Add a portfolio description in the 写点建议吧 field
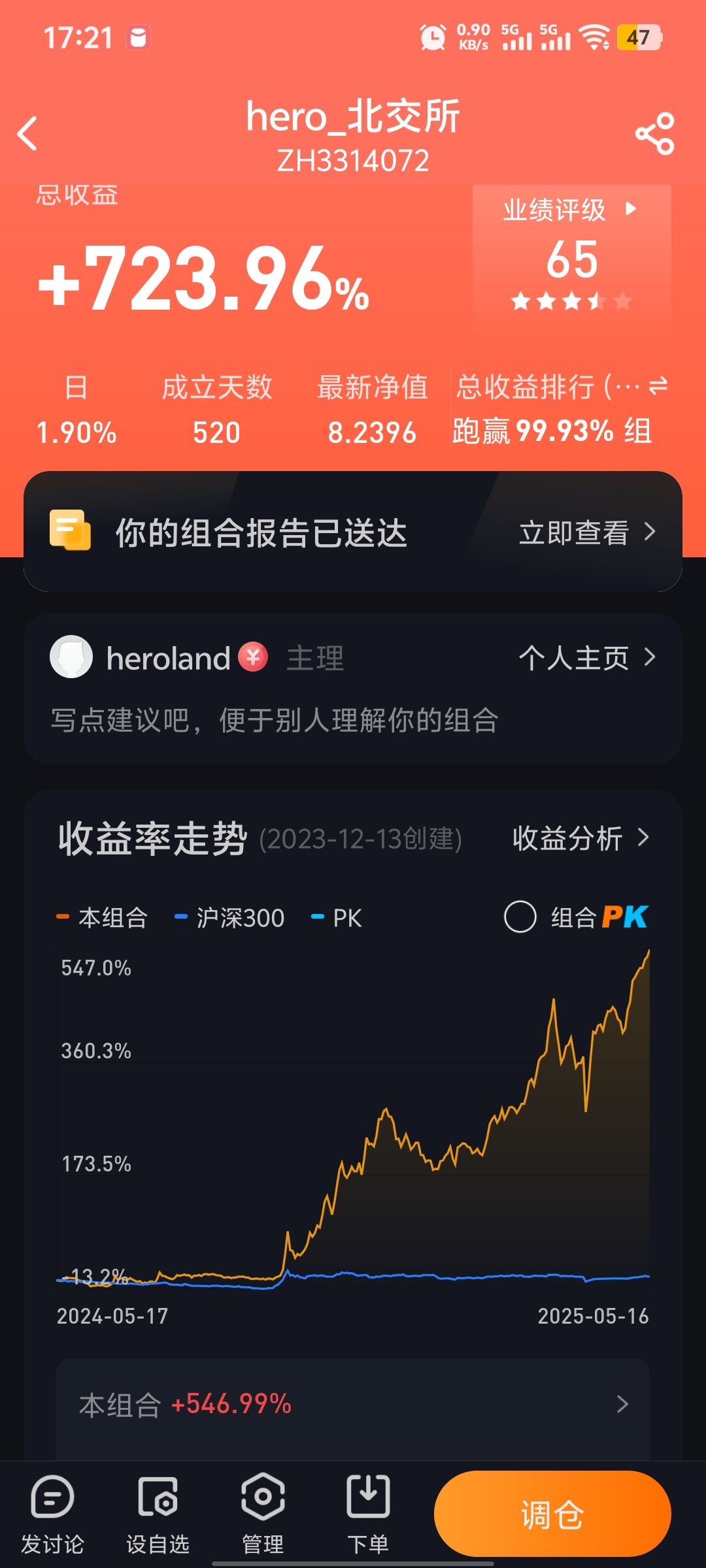Viewport: 706px width, 1568px height. tap(275, 721)
